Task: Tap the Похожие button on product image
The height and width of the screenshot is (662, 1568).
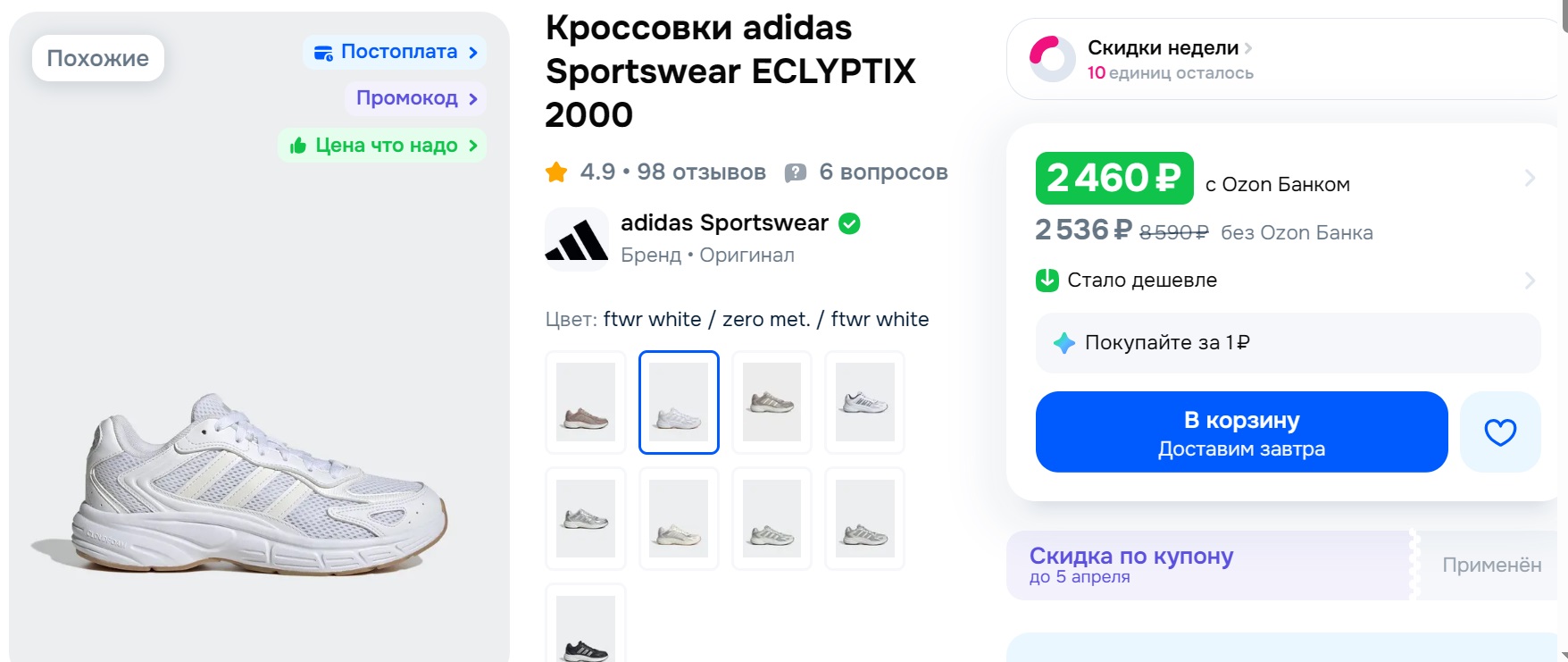Action: pos(98,58)
